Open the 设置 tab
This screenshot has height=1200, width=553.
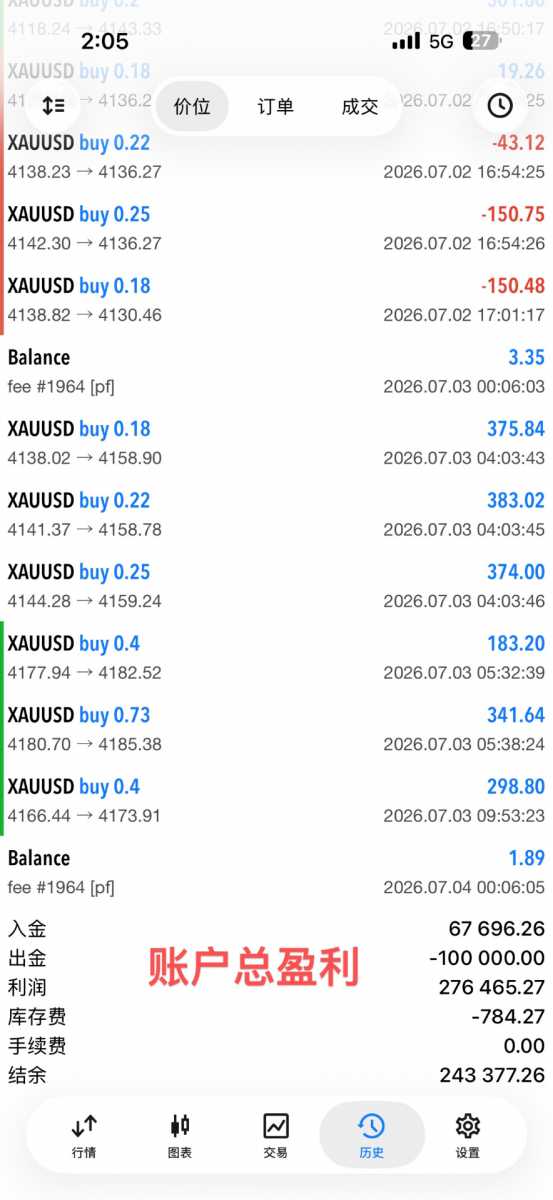tap(468, 1136)
